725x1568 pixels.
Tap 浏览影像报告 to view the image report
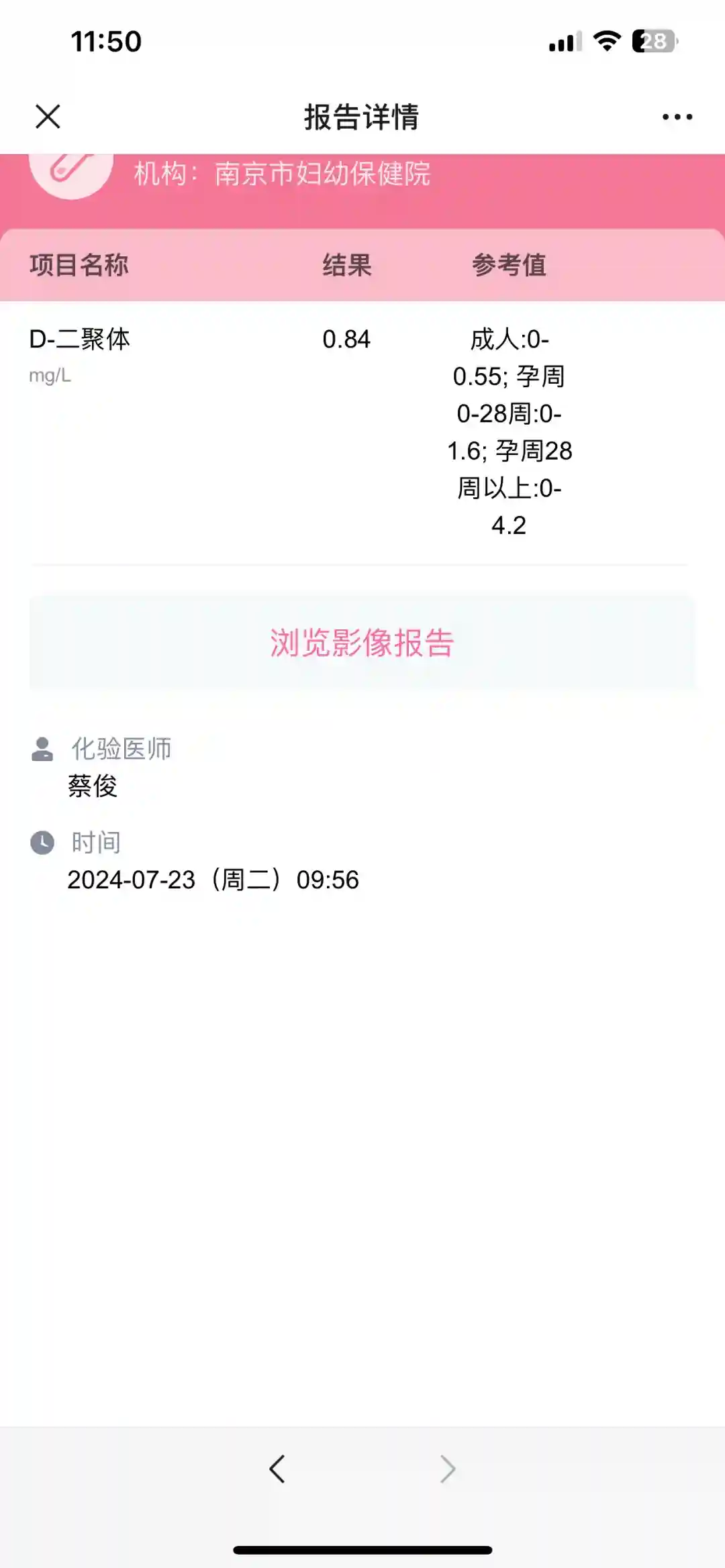[x=362, y=642]
